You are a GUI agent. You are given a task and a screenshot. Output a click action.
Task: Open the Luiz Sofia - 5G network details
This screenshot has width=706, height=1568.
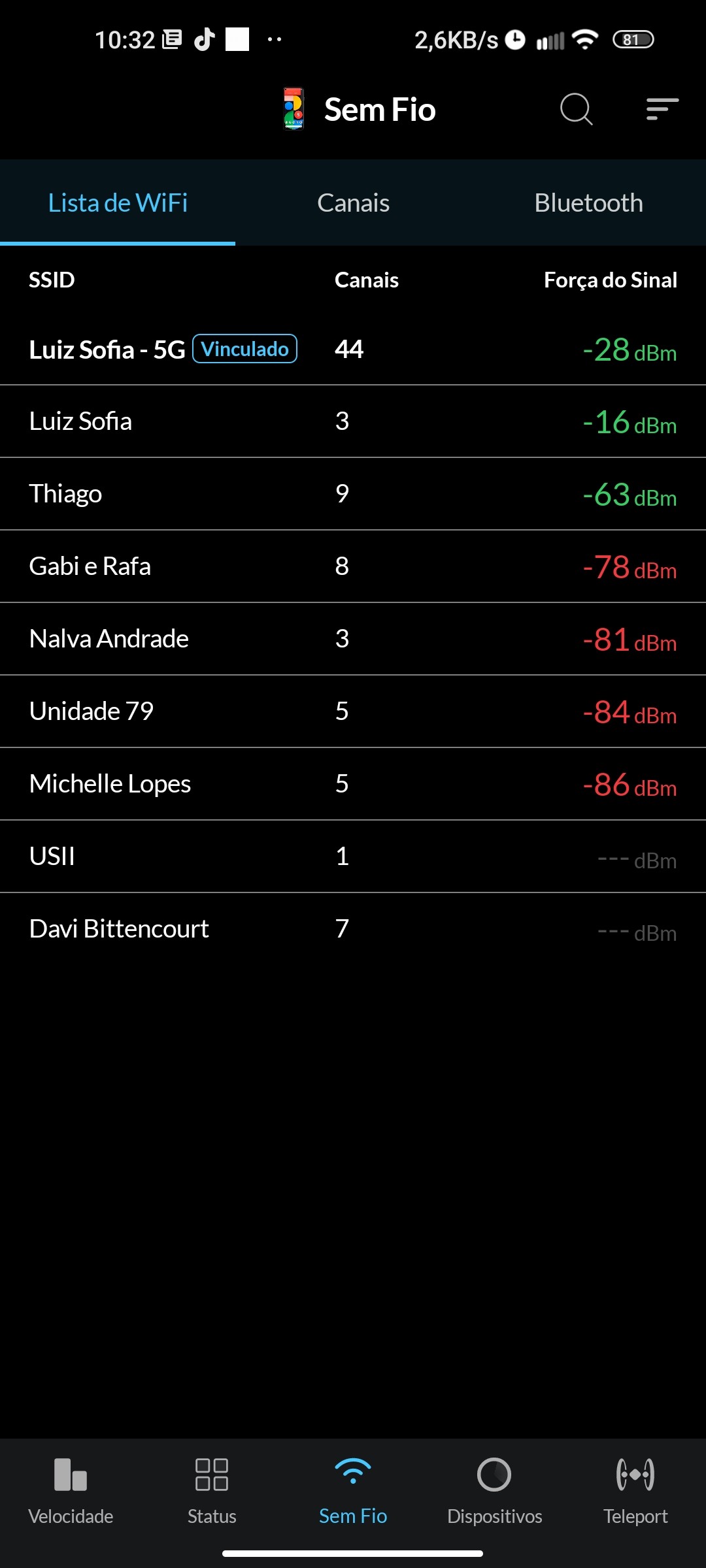[353, 350]
